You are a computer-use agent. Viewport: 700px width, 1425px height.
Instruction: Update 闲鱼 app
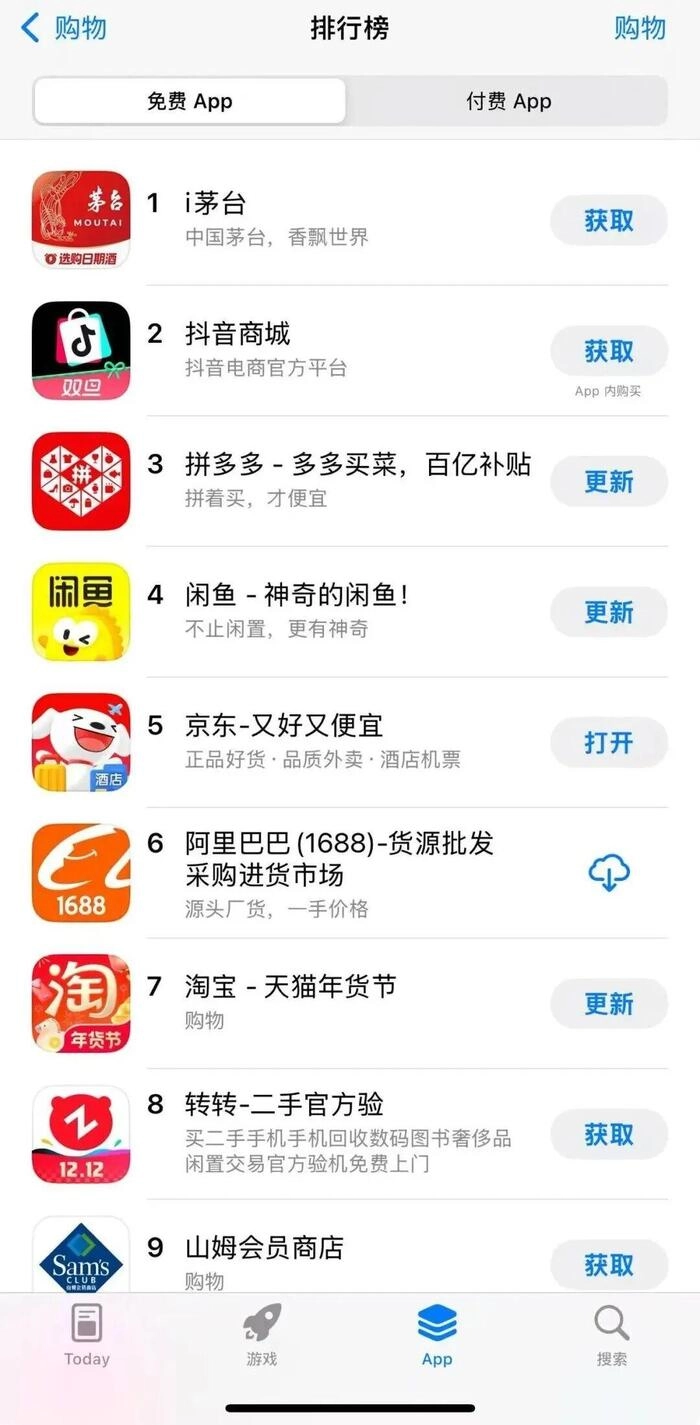click(x=608, y=612)
